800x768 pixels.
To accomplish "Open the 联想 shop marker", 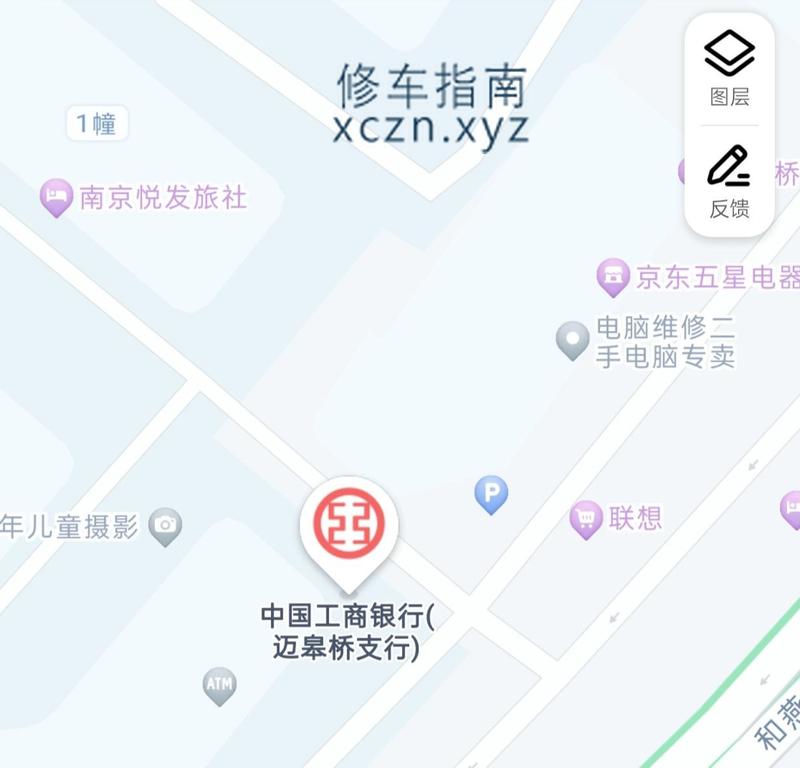I will [x=586, y=518].
